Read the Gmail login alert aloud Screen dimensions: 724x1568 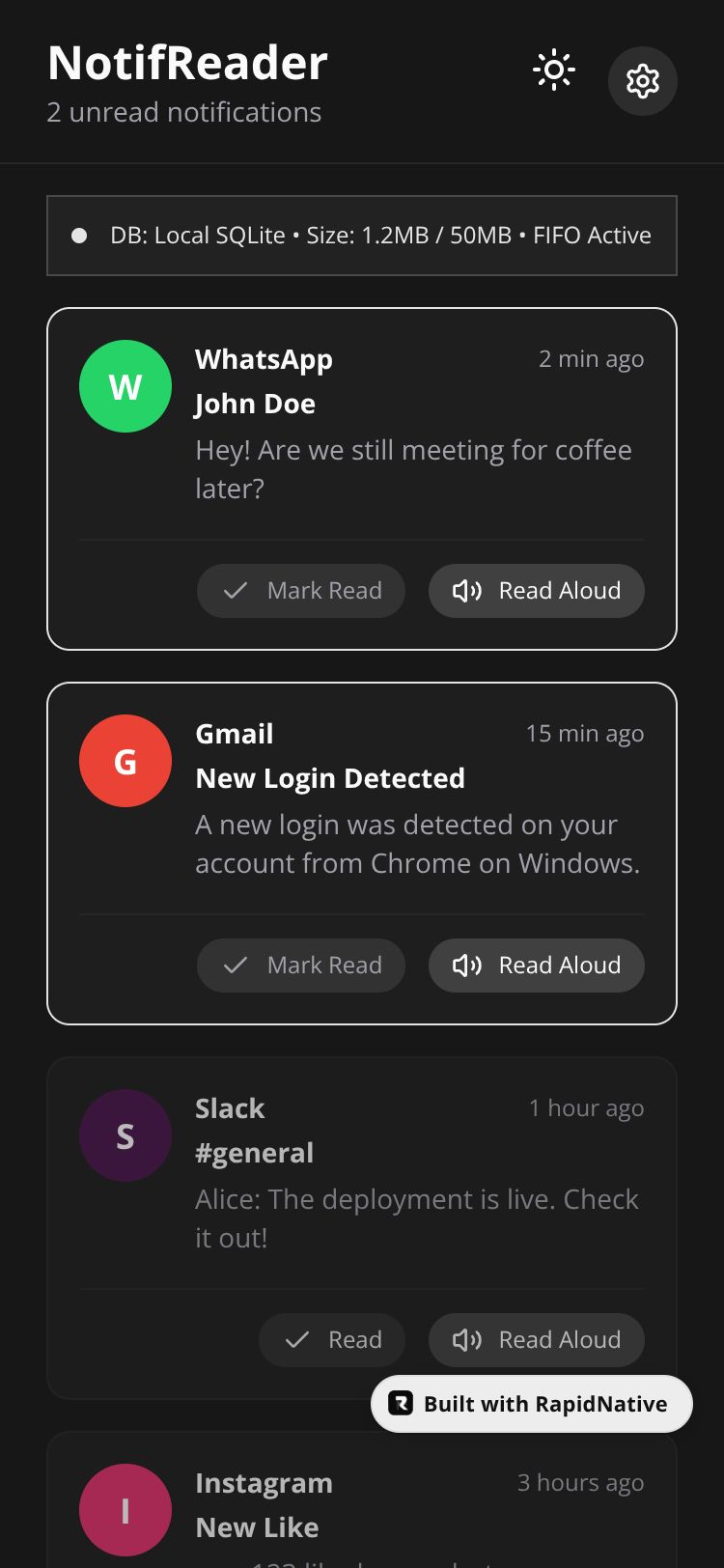(536, 966)
